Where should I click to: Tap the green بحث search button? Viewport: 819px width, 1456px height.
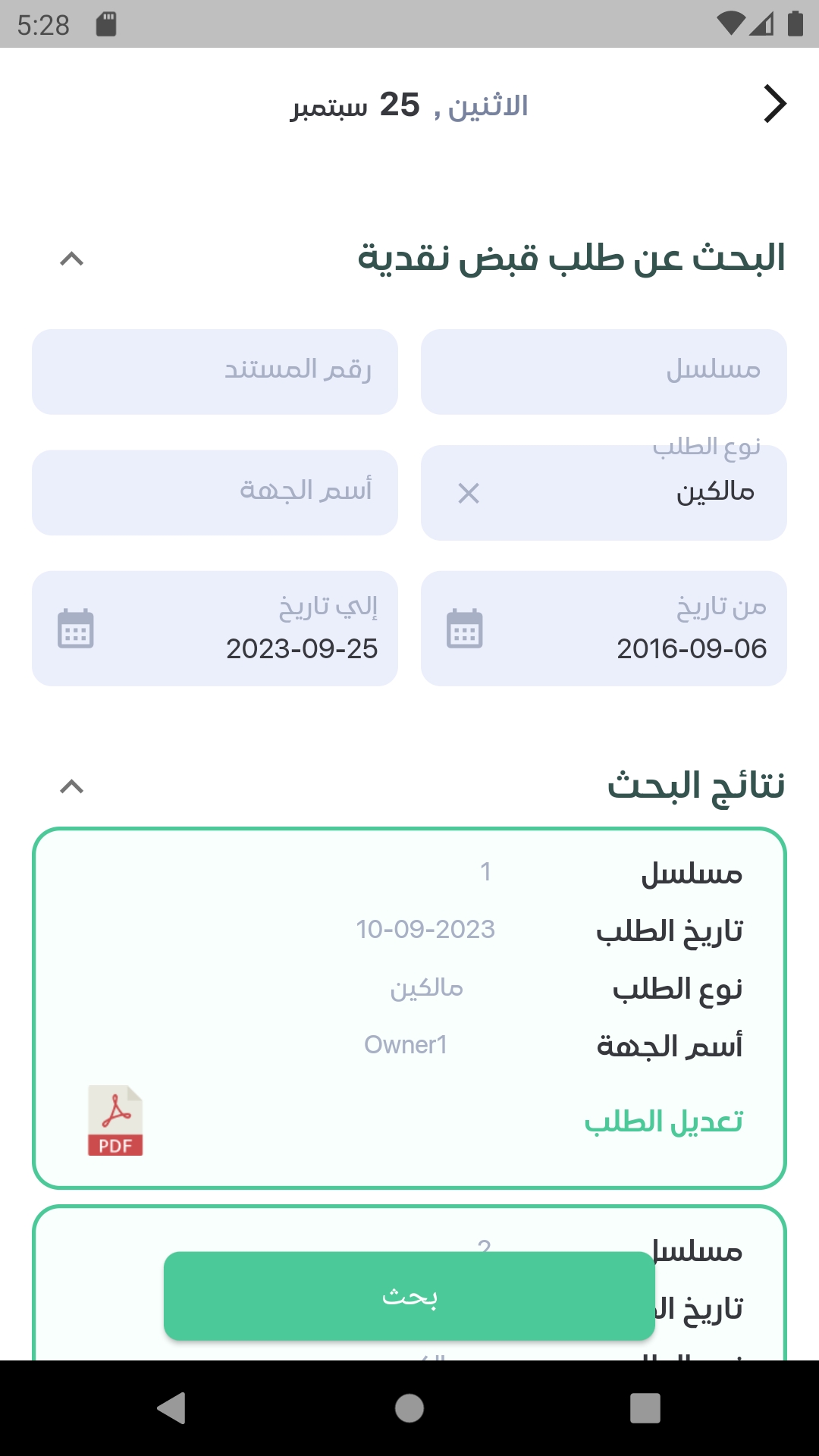409,1296
